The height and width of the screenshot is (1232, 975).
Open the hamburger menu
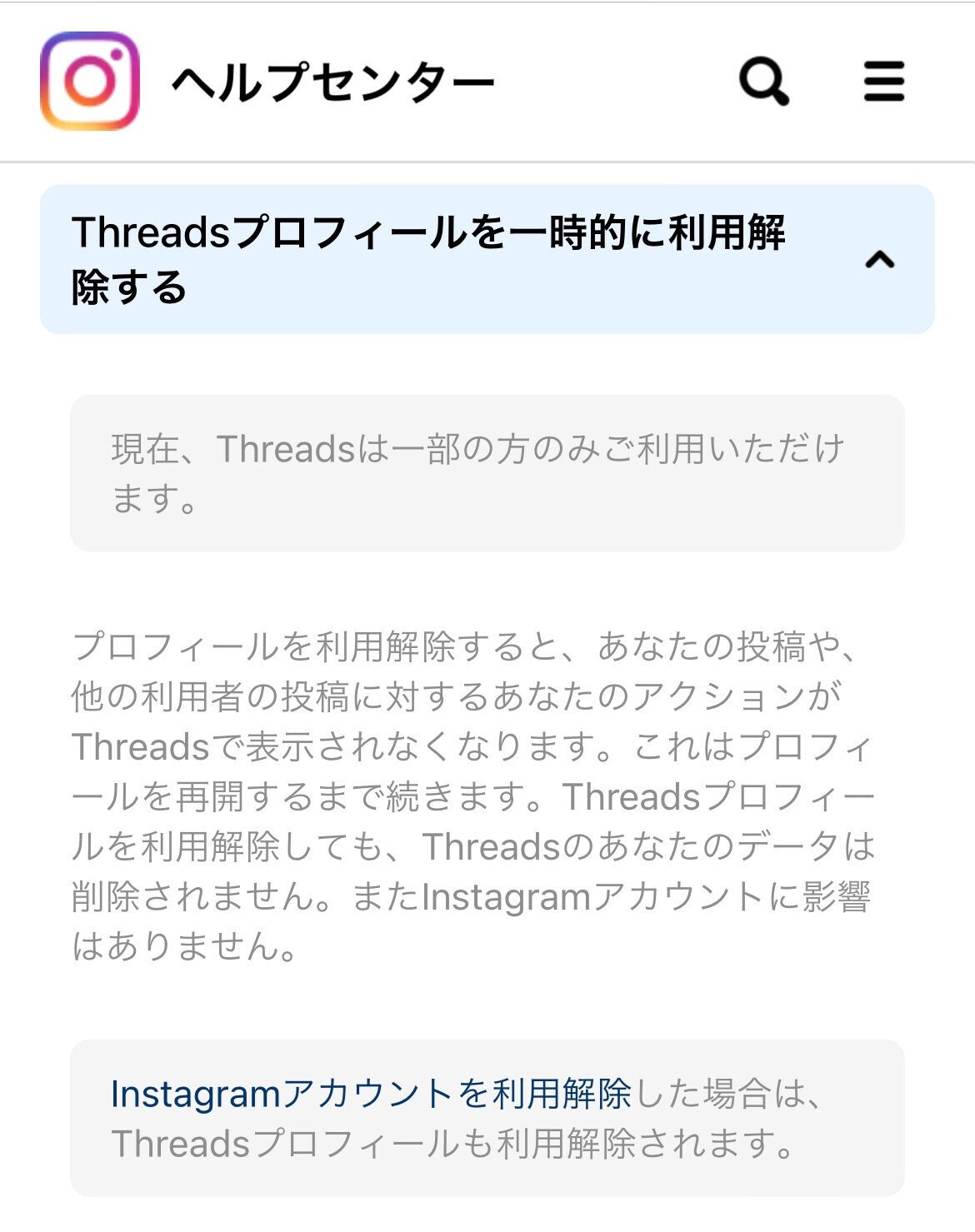pos(883,82)
